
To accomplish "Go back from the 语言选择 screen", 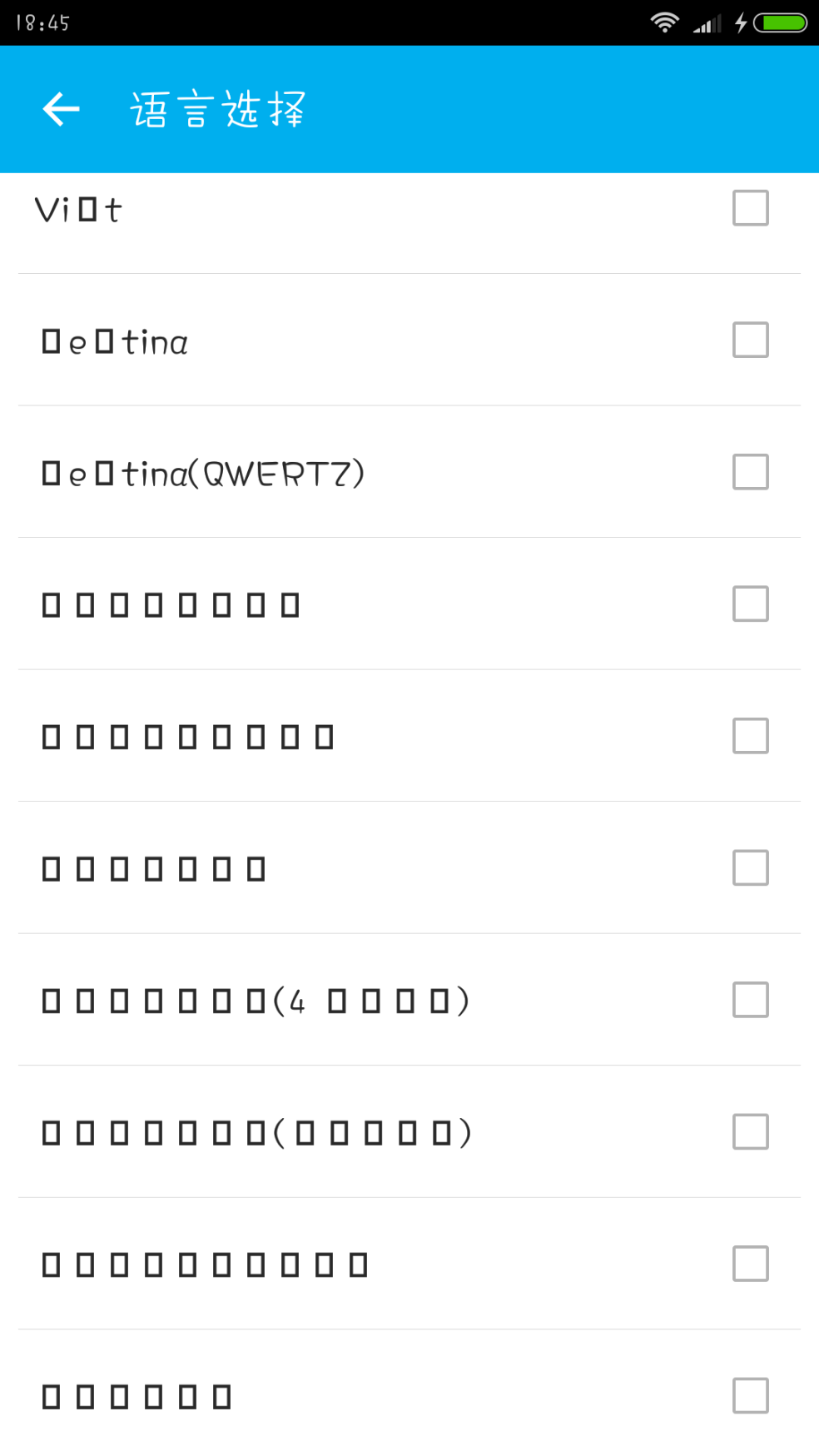I will (61, 109).
